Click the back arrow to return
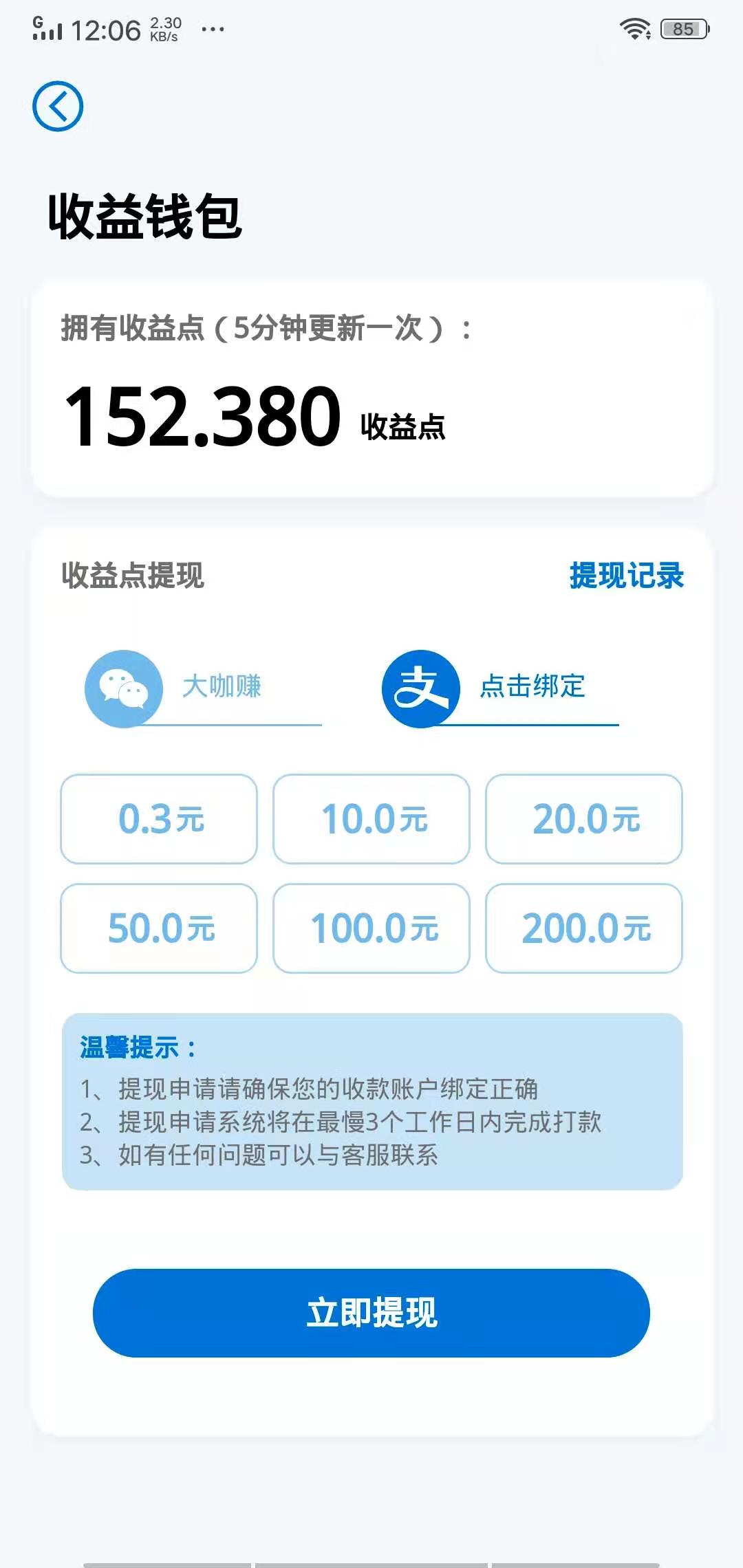 [57, 105]
